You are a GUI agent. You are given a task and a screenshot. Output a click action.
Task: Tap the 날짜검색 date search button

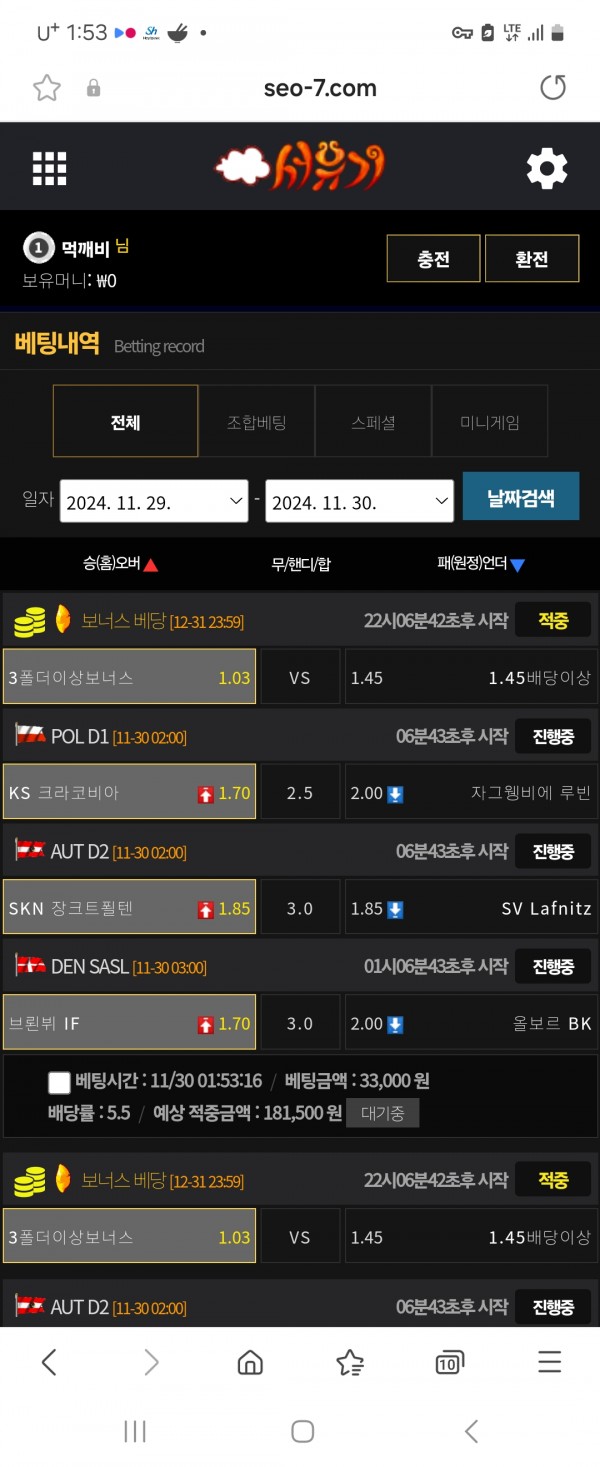coord(520,497)
